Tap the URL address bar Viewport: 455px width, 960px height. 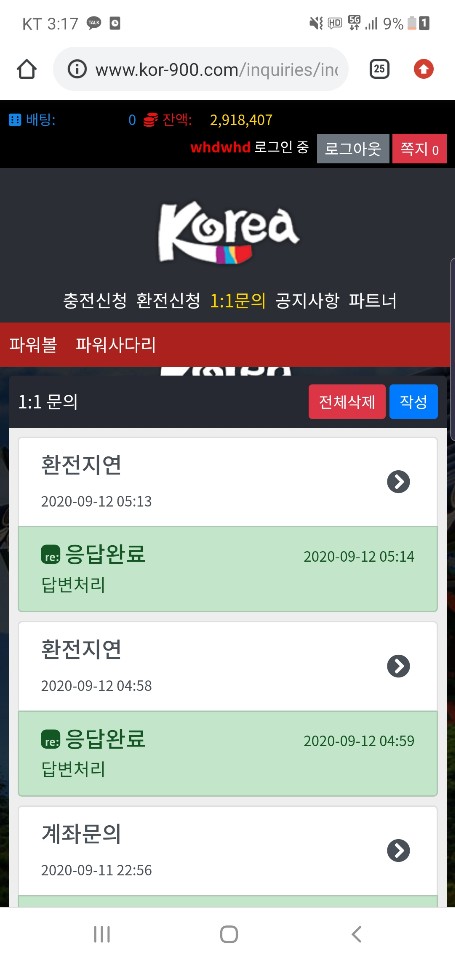201,69
